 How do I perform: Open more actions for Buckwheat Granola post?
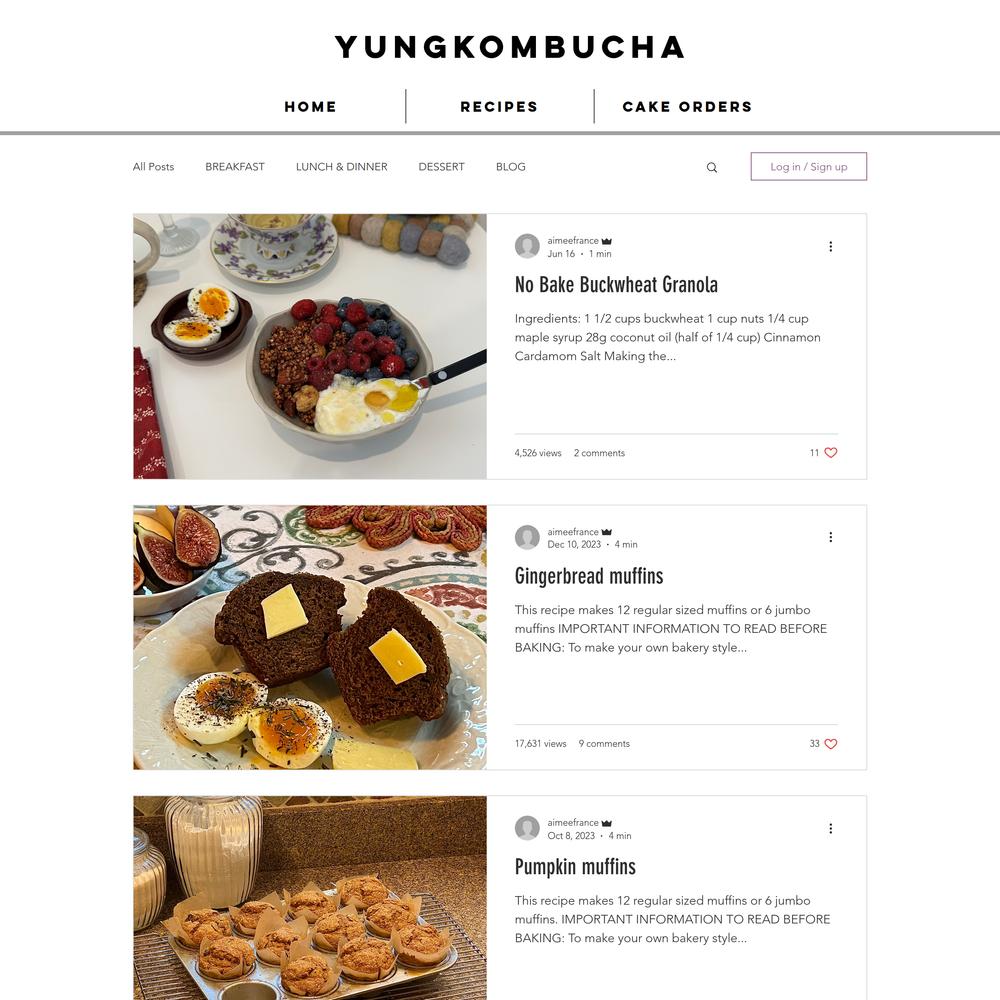830,247
